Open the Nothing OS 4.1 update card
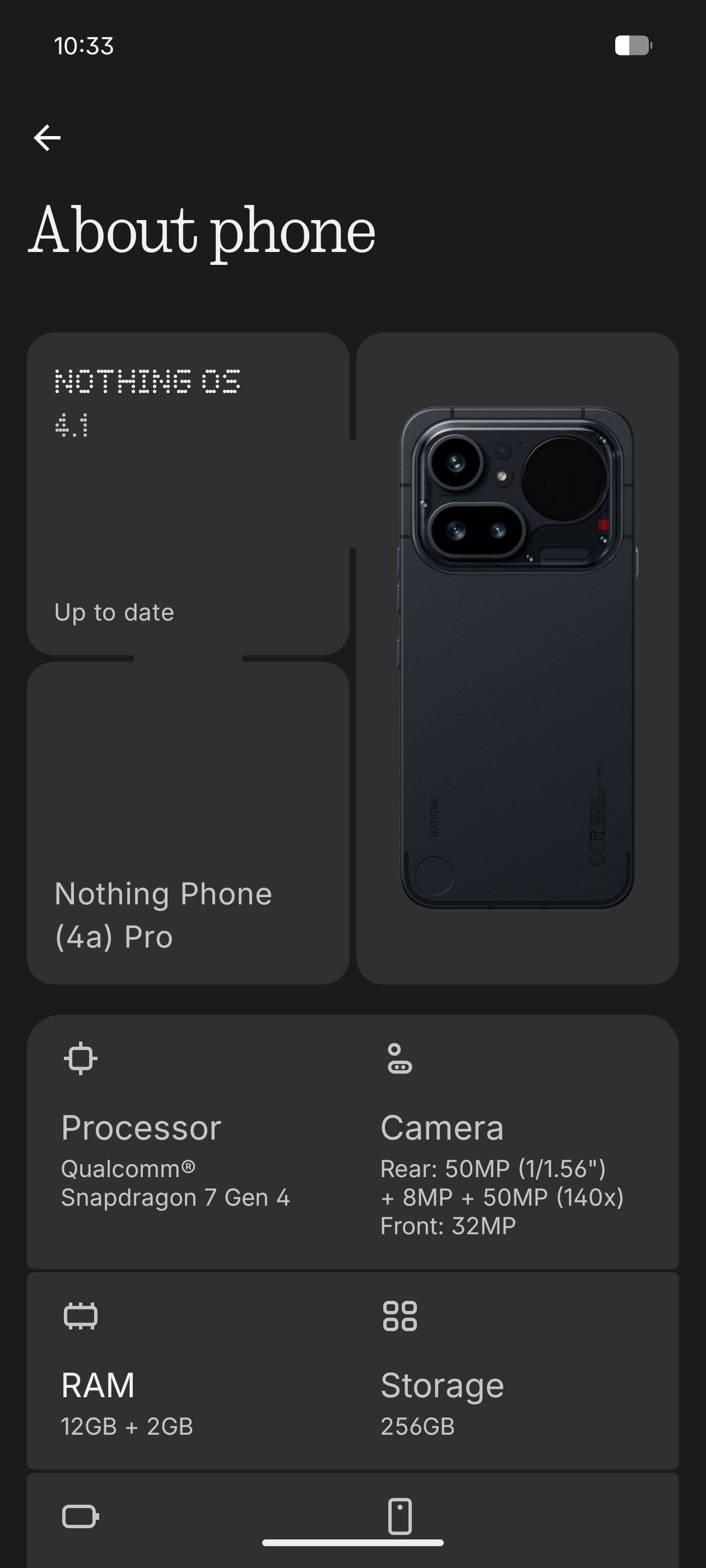This screenshot has width=706, height=1568. point(188,493)
